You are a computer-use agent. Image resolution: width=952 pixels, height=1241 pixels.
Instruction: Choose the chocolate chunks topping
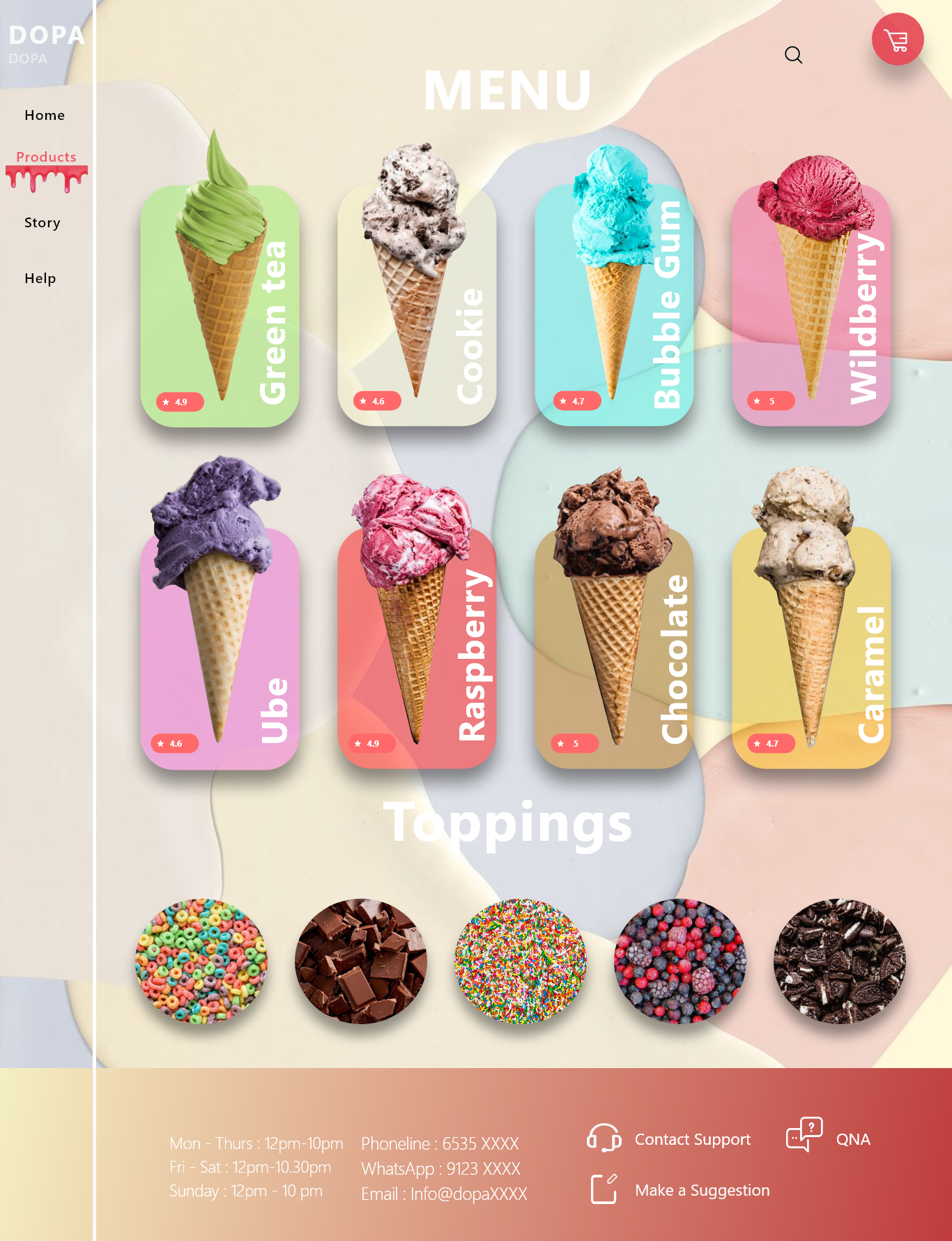point(361,961)
